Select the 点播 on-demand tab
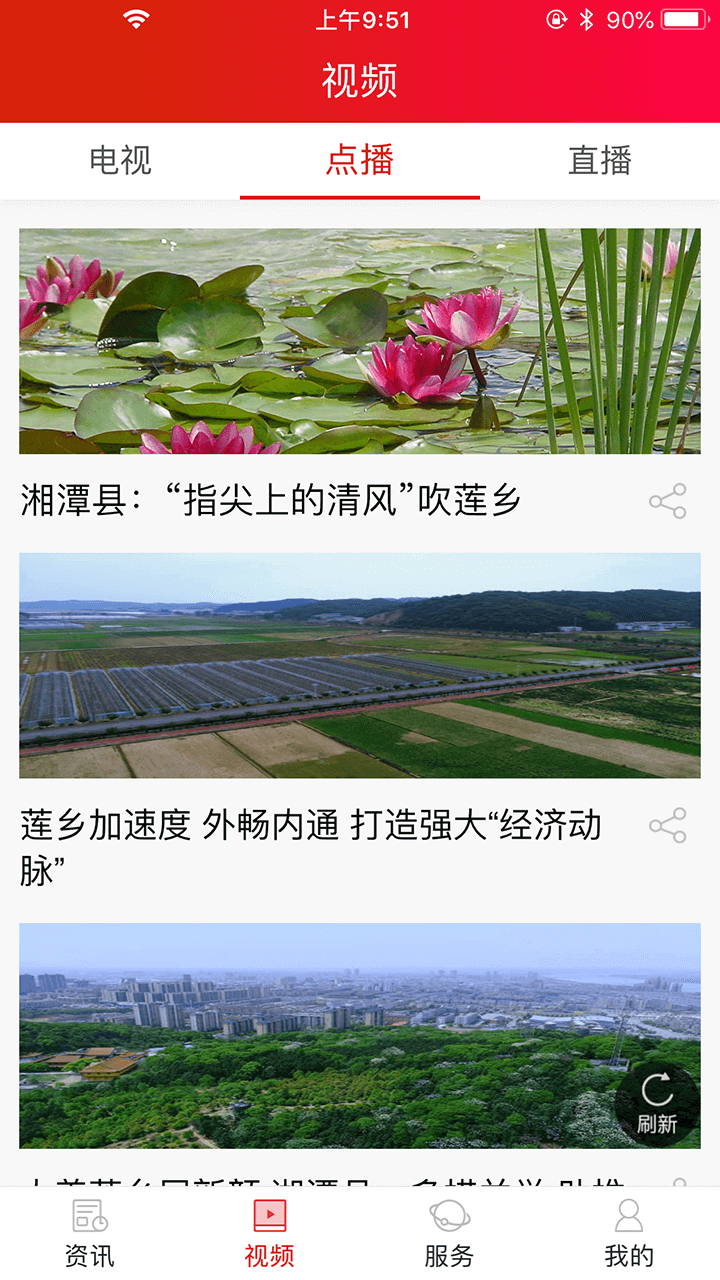This screenshot has width=720, height=1280. (359, 162)
